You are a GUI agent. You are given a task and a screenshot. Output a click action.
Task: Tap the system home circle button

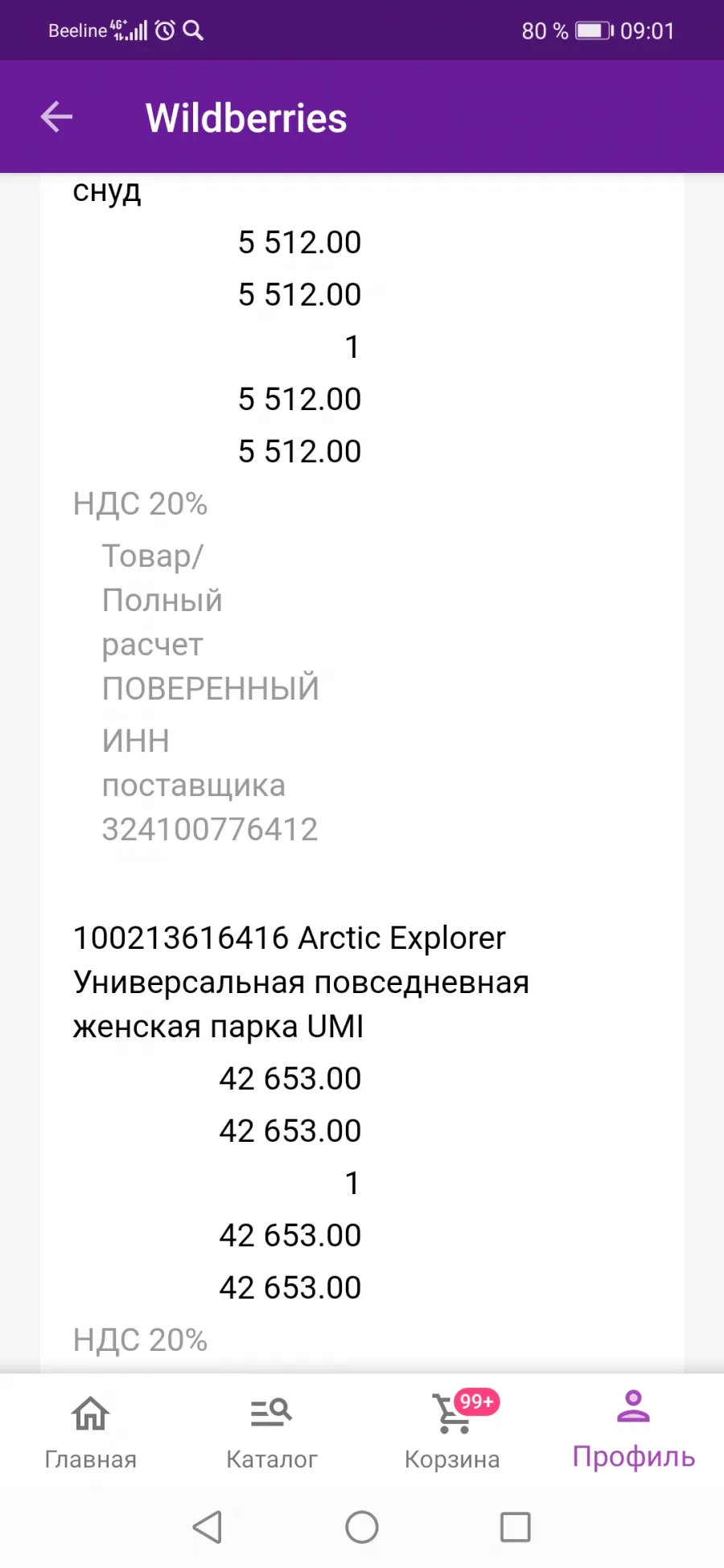point(362,1526)
